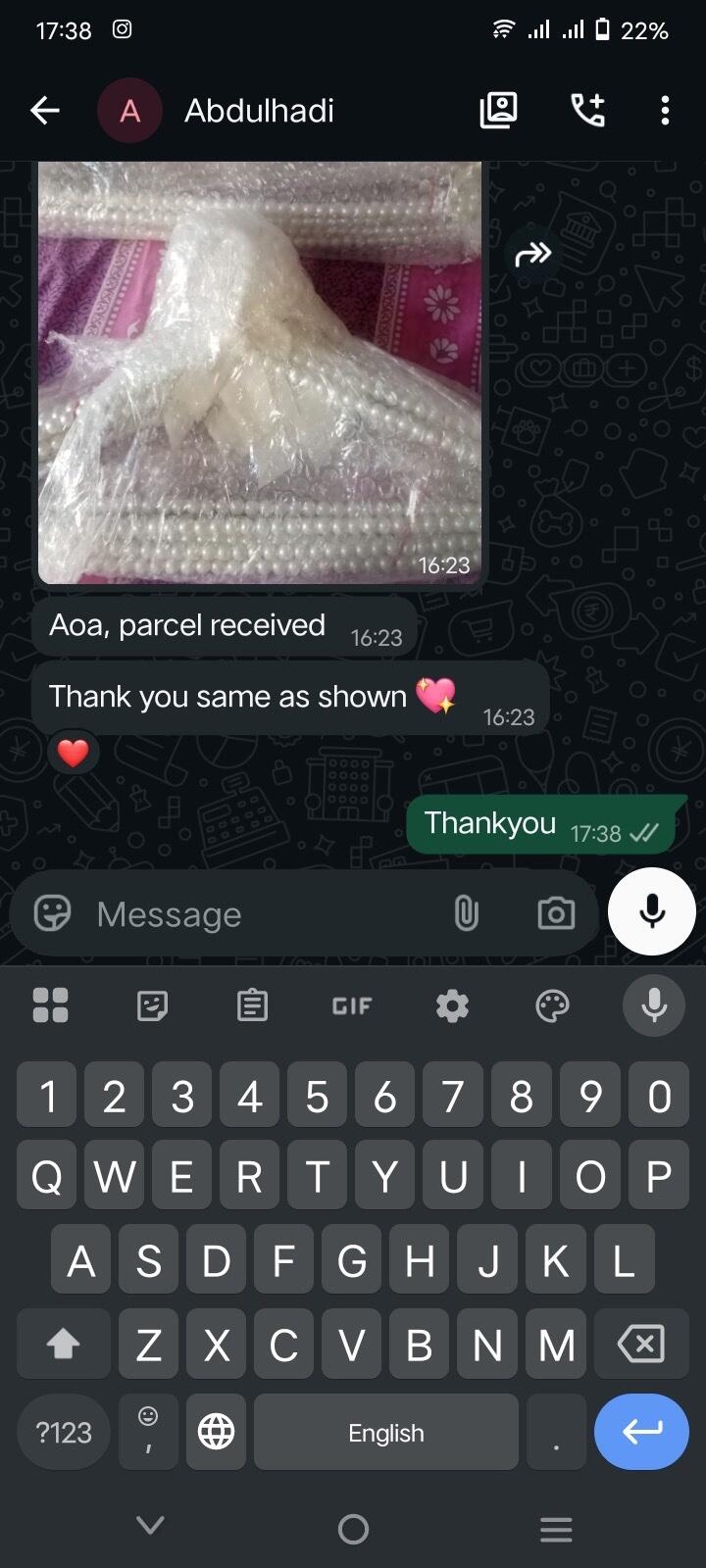Open the received parcel photo

pos(260,372)
